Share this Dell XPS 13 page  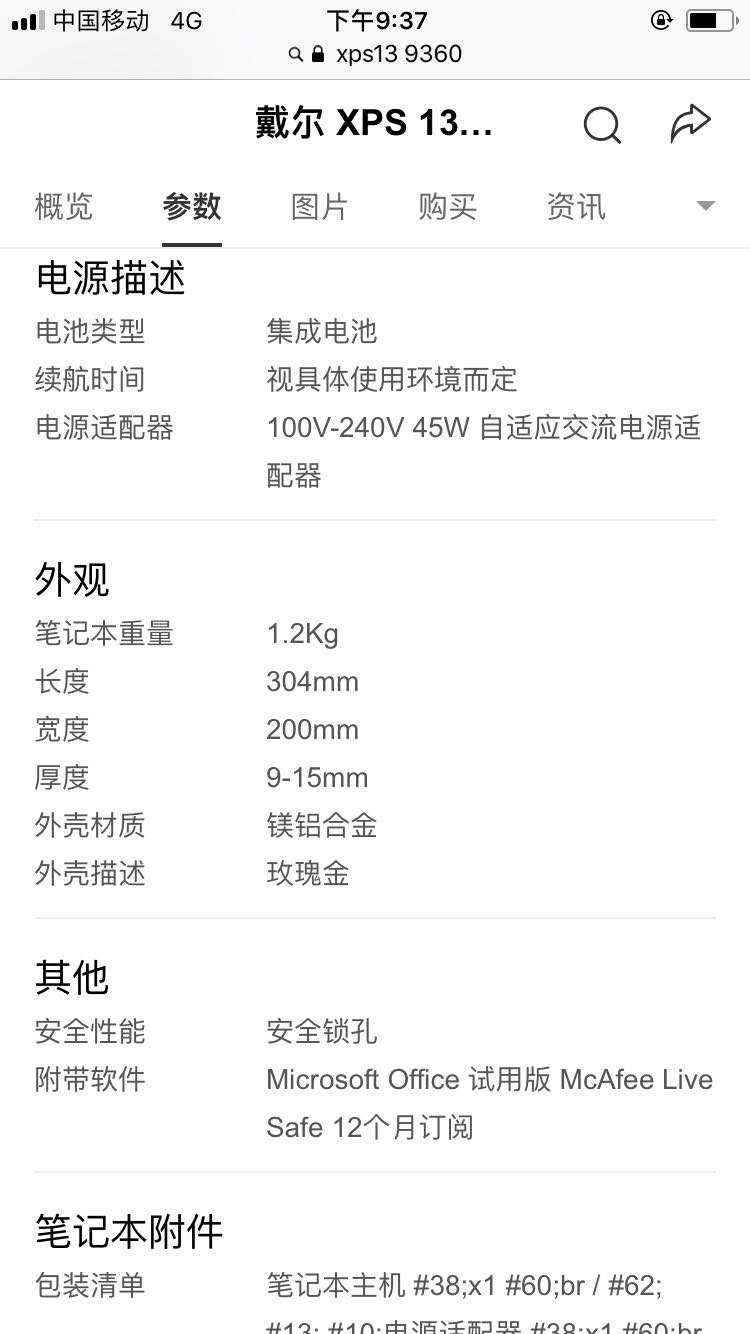pos(690,124)
